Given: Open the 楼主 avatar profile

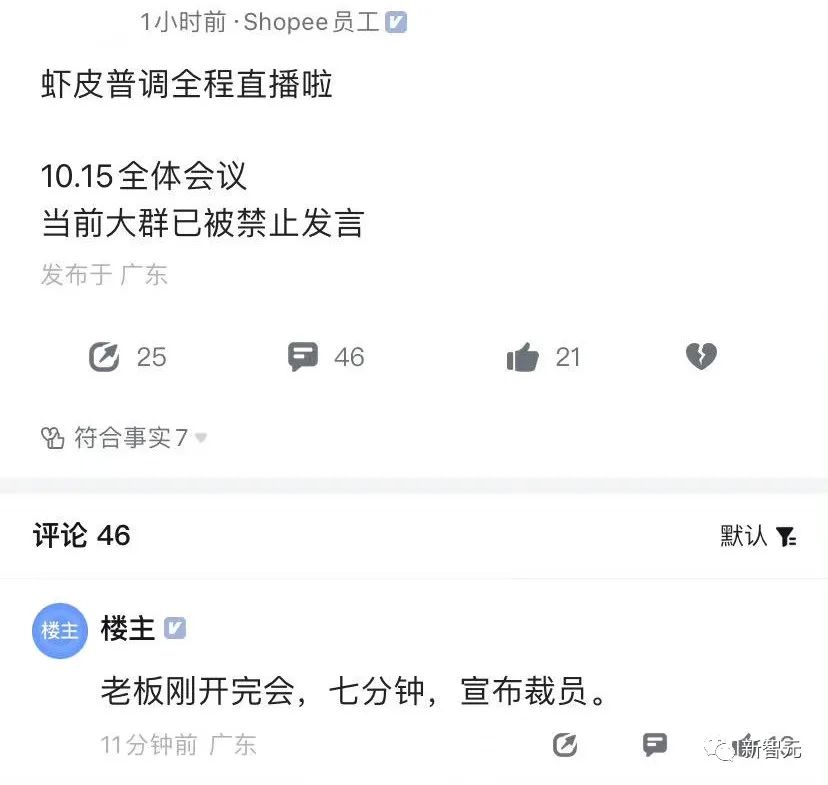Looking at the screenshot, I should point(60,631).
